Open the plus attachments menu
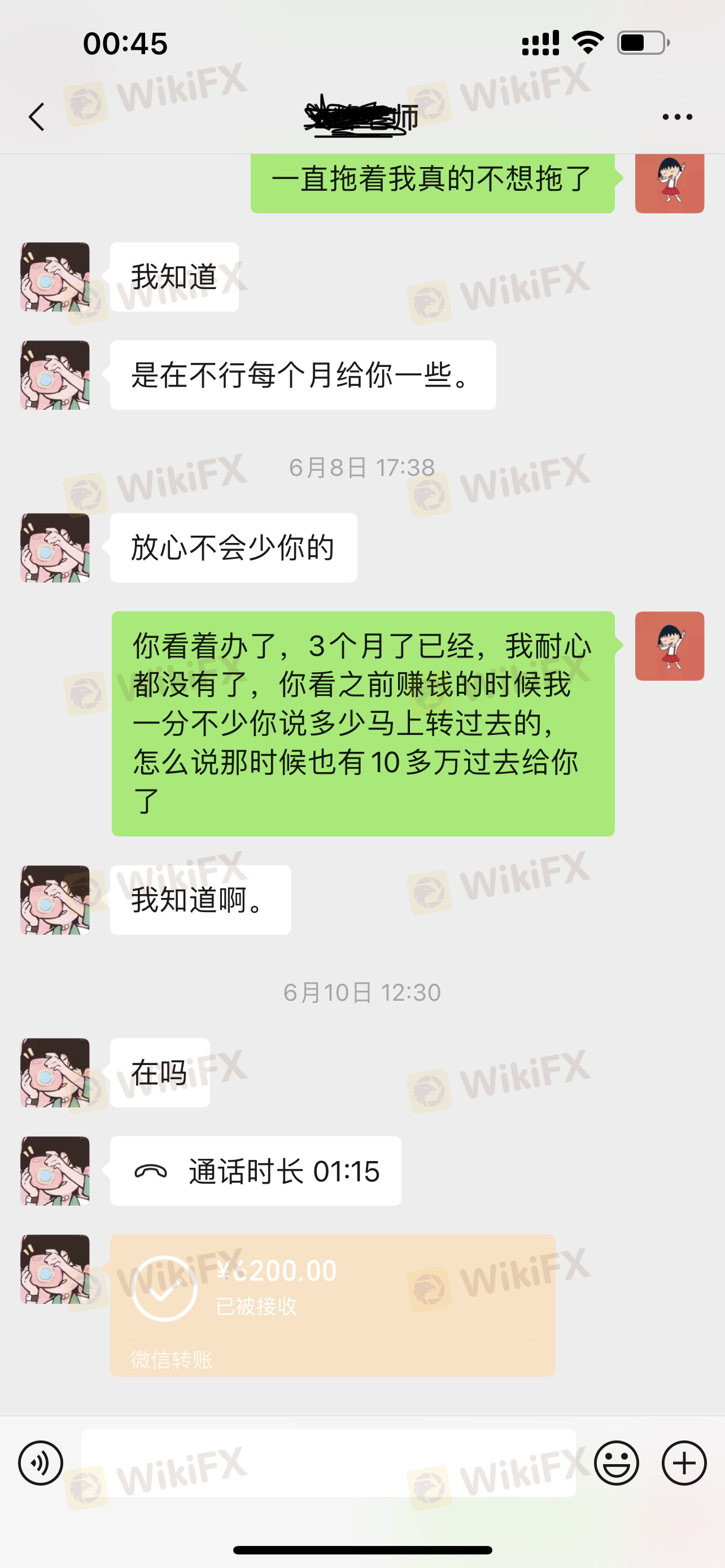Viewport: 725px width, 1568px height. click(x=684, y=1462)
